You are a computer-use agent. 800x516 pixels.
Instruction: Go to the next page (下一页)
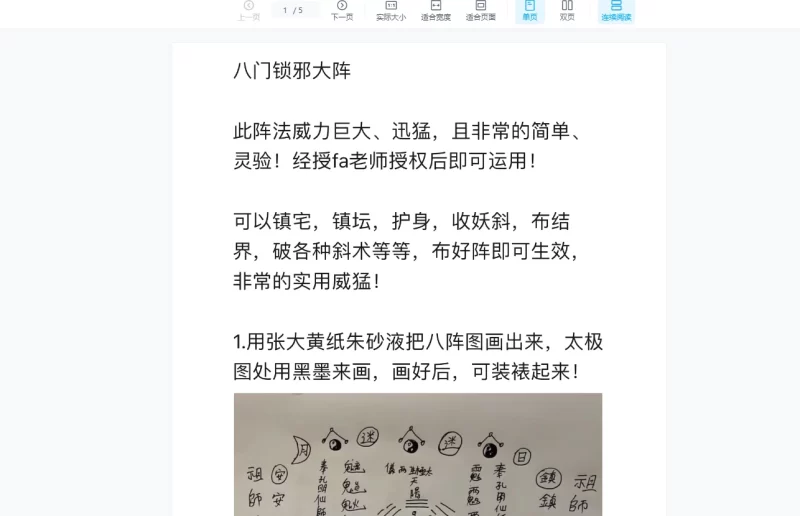[342, 10]
